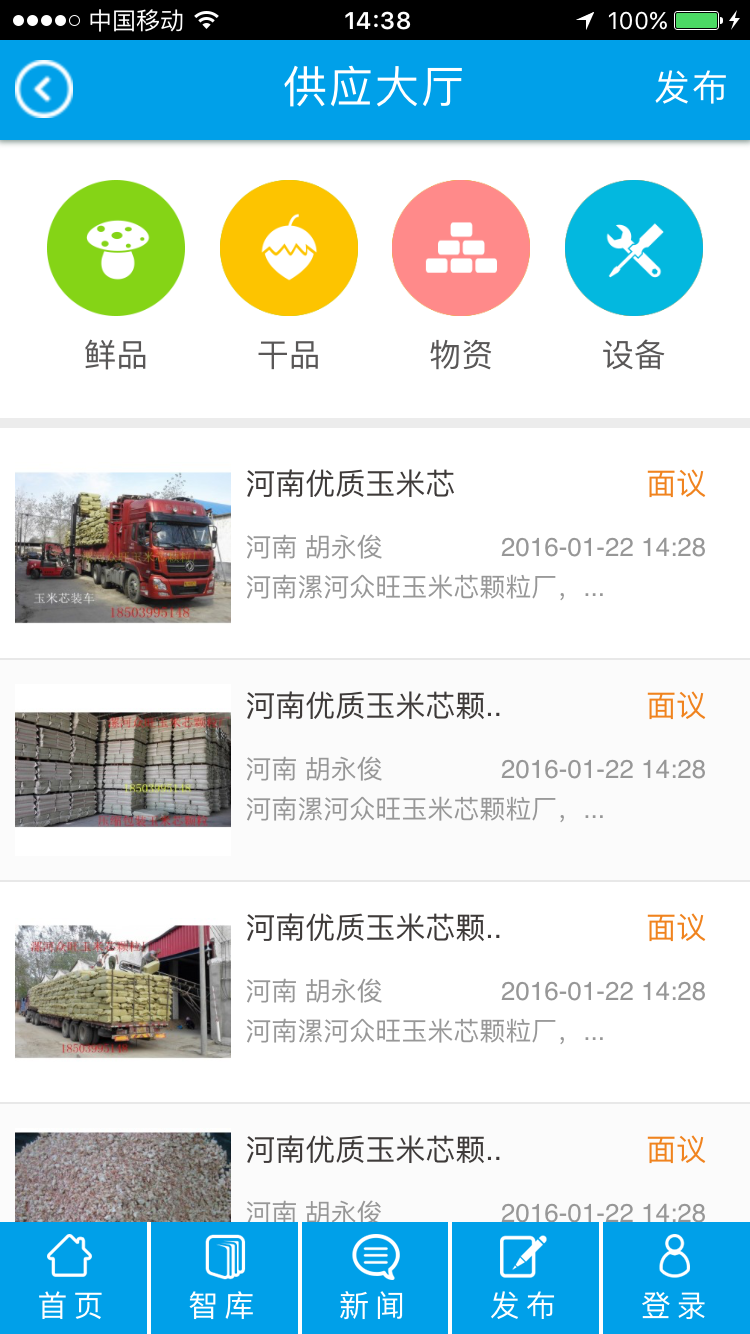This screenshot has width=750, height=1334.
Task: Tap the 物资 materials blocks icon
Action: pyautogui.click(x=460, y=247)
